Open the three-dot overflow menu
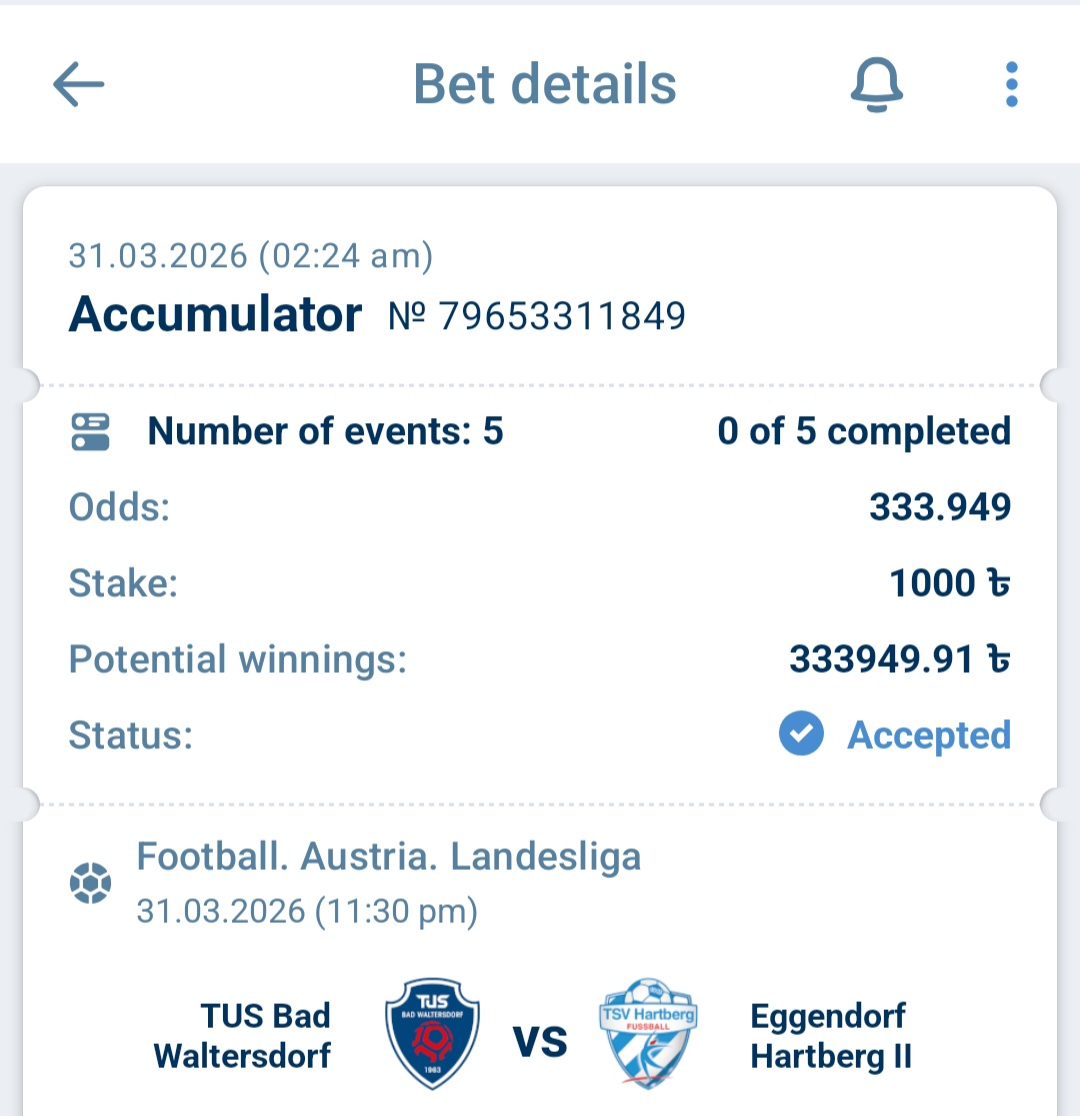The image size is (1080, 1116). tap(1011, 84)
